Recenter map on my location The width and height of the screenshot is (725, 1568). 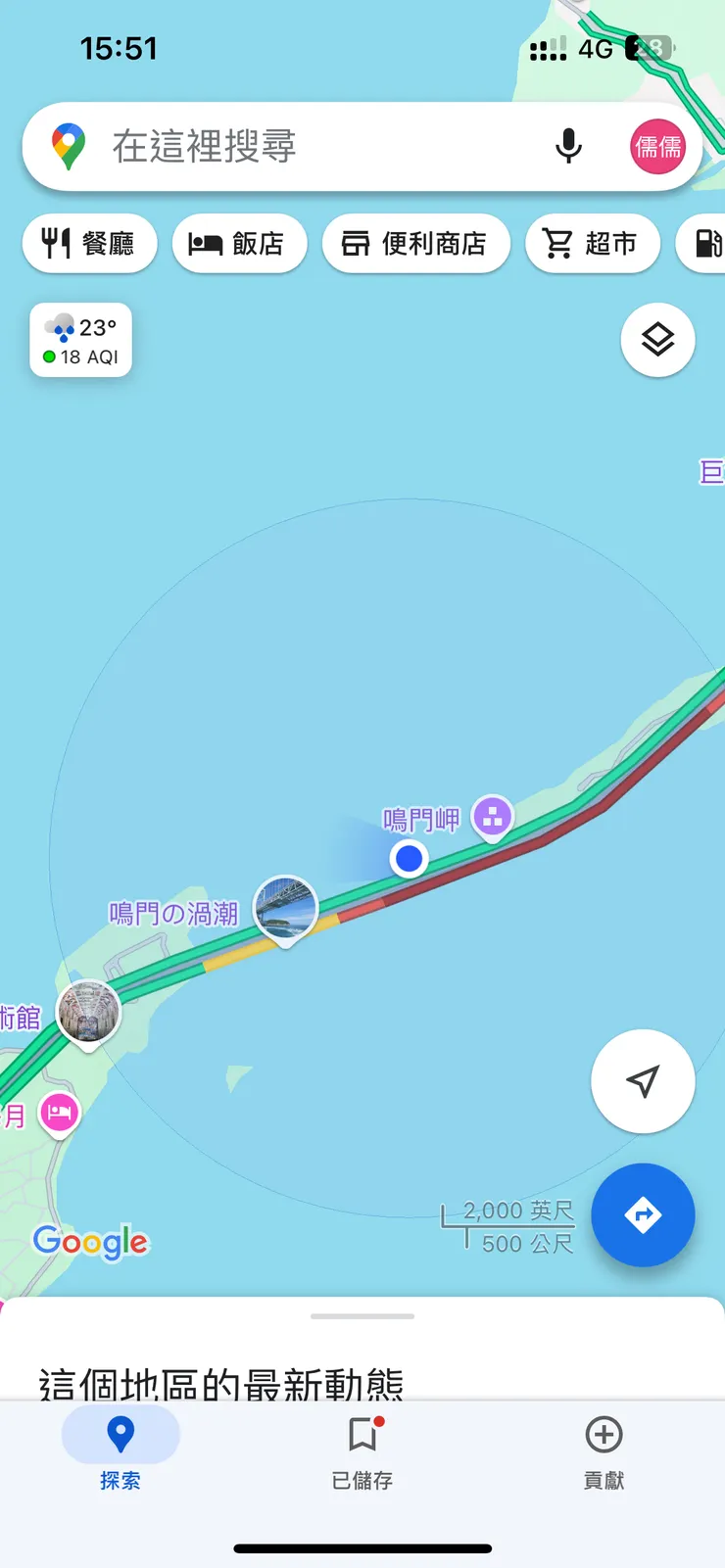(x=643, y=1081)
